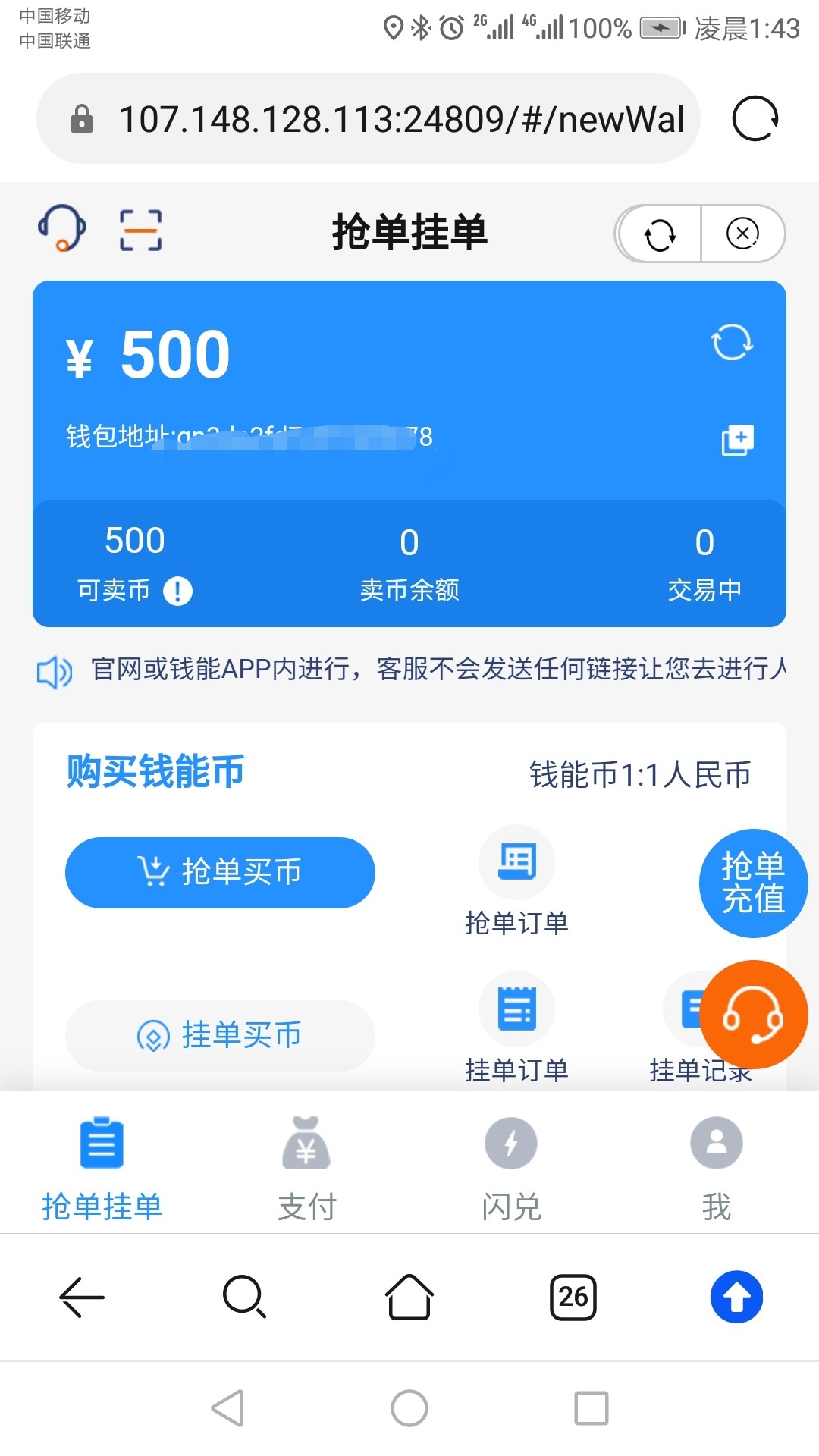The image size is (819, 1456).
Task: Switch to the 支付 tab
Action: click(306, 1168)
